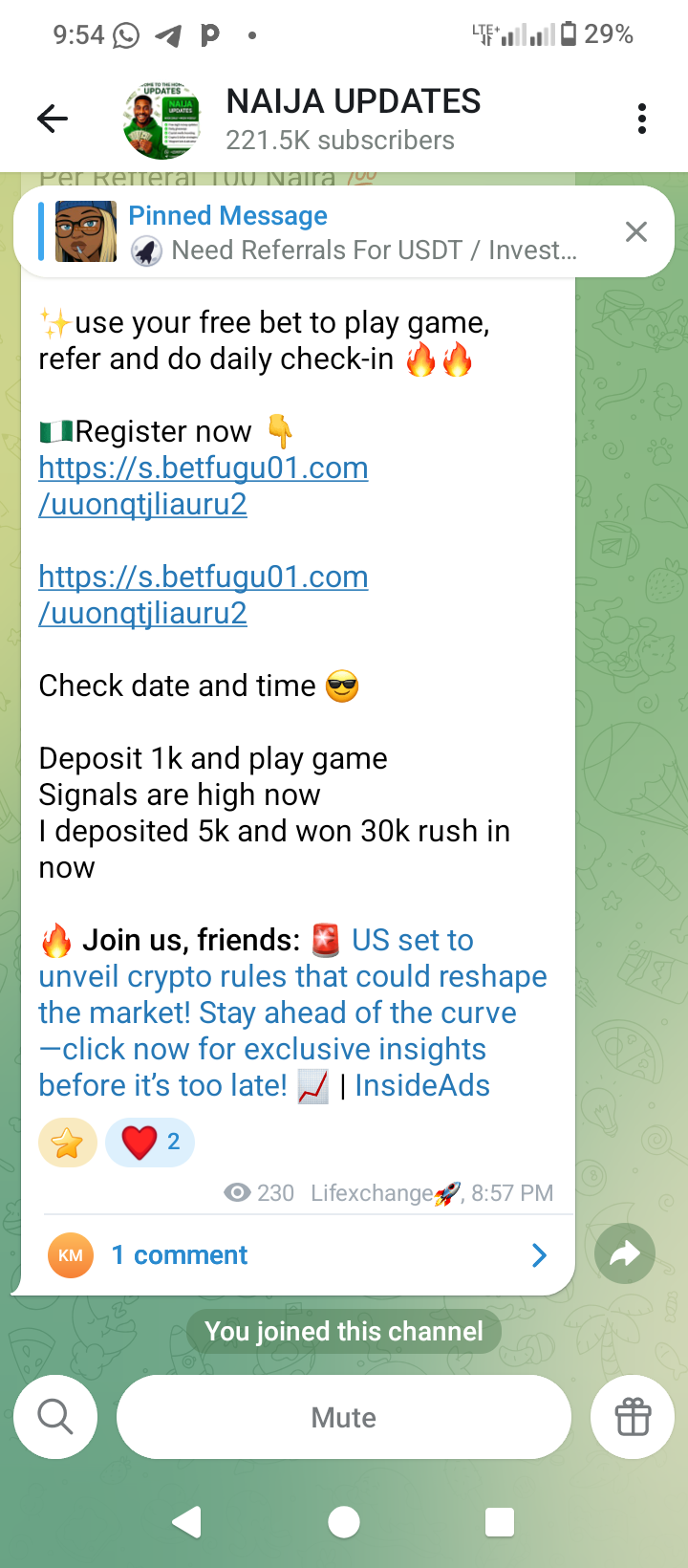The image size is (688, 1568).
Task: Search within the channel
Action: 55,1417
